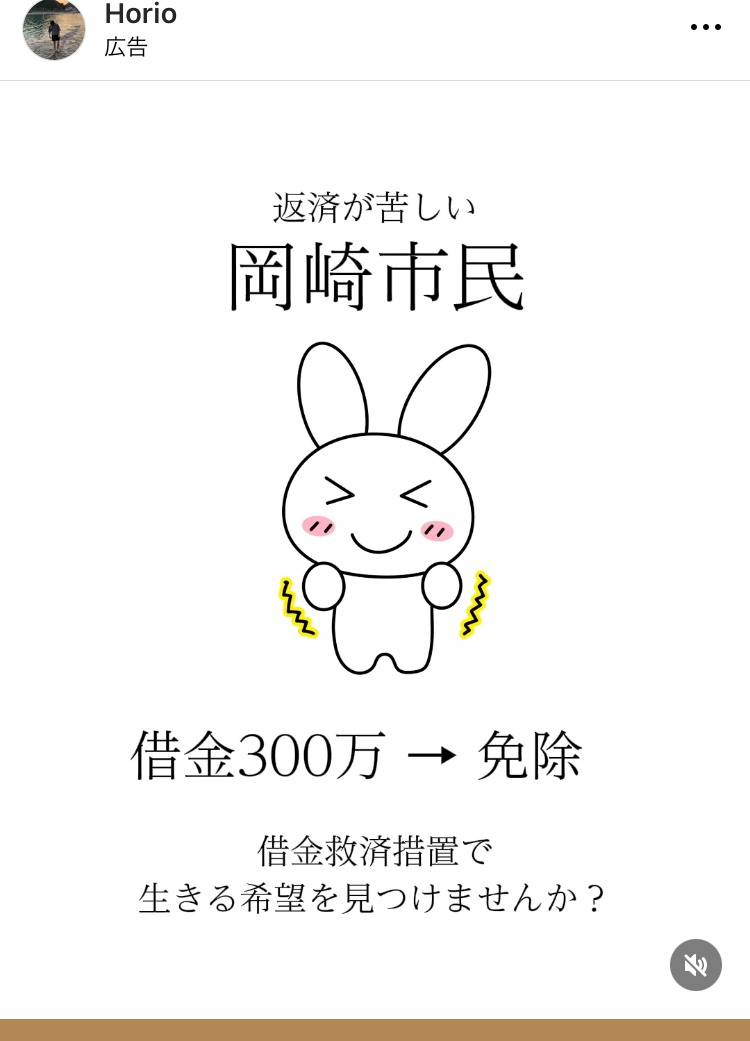Open Horio's profile picture

pyautogui.click(x=54, y=28)
